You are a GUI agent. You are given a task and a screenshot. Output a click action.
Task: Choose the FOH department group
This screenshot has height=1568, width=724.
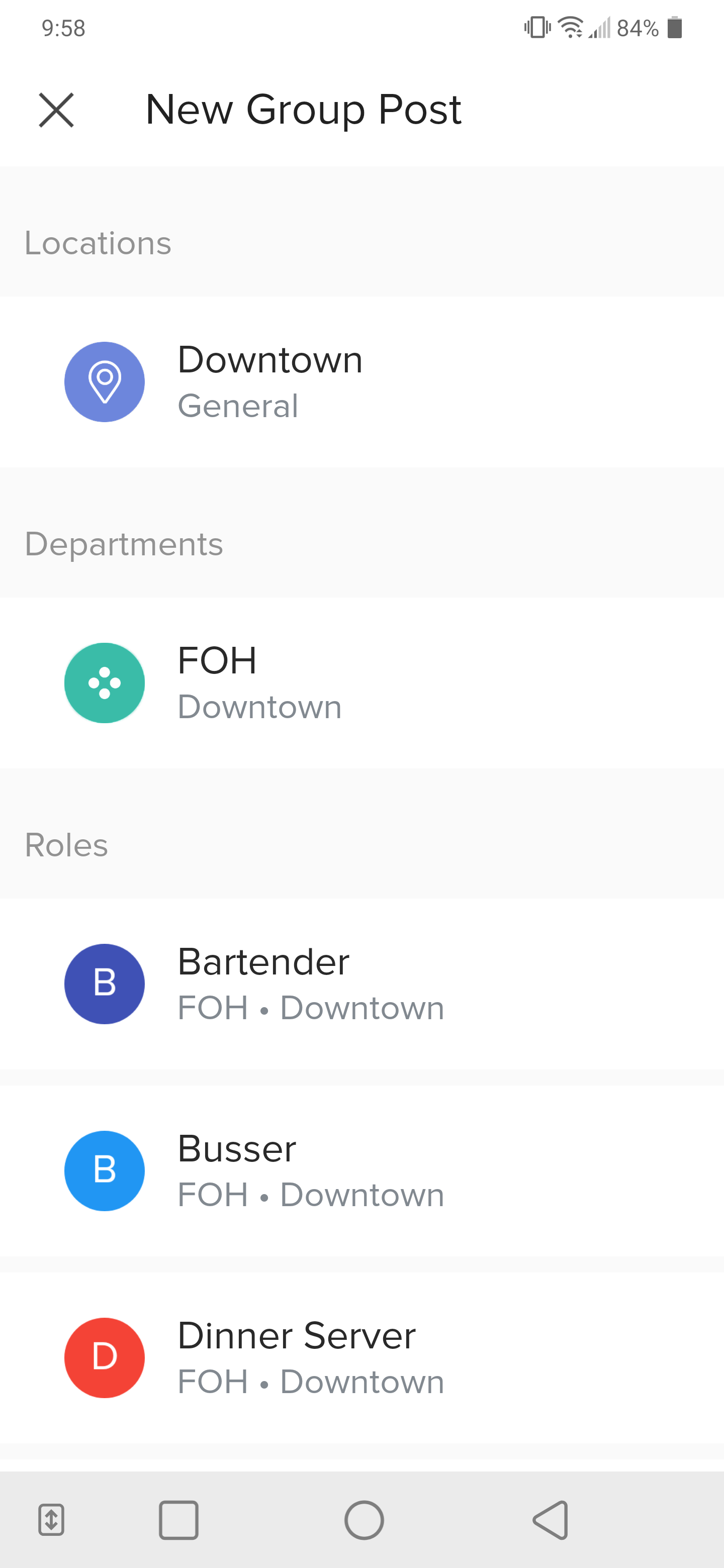361,682
